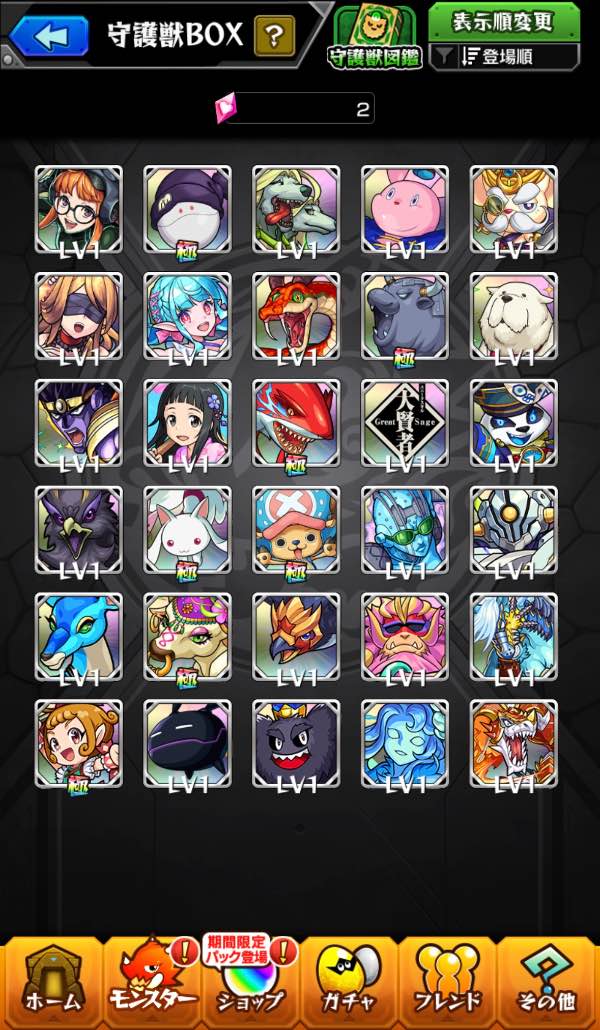Select the red shark guardian
The image size is (600, 1030).
point(296,423)
